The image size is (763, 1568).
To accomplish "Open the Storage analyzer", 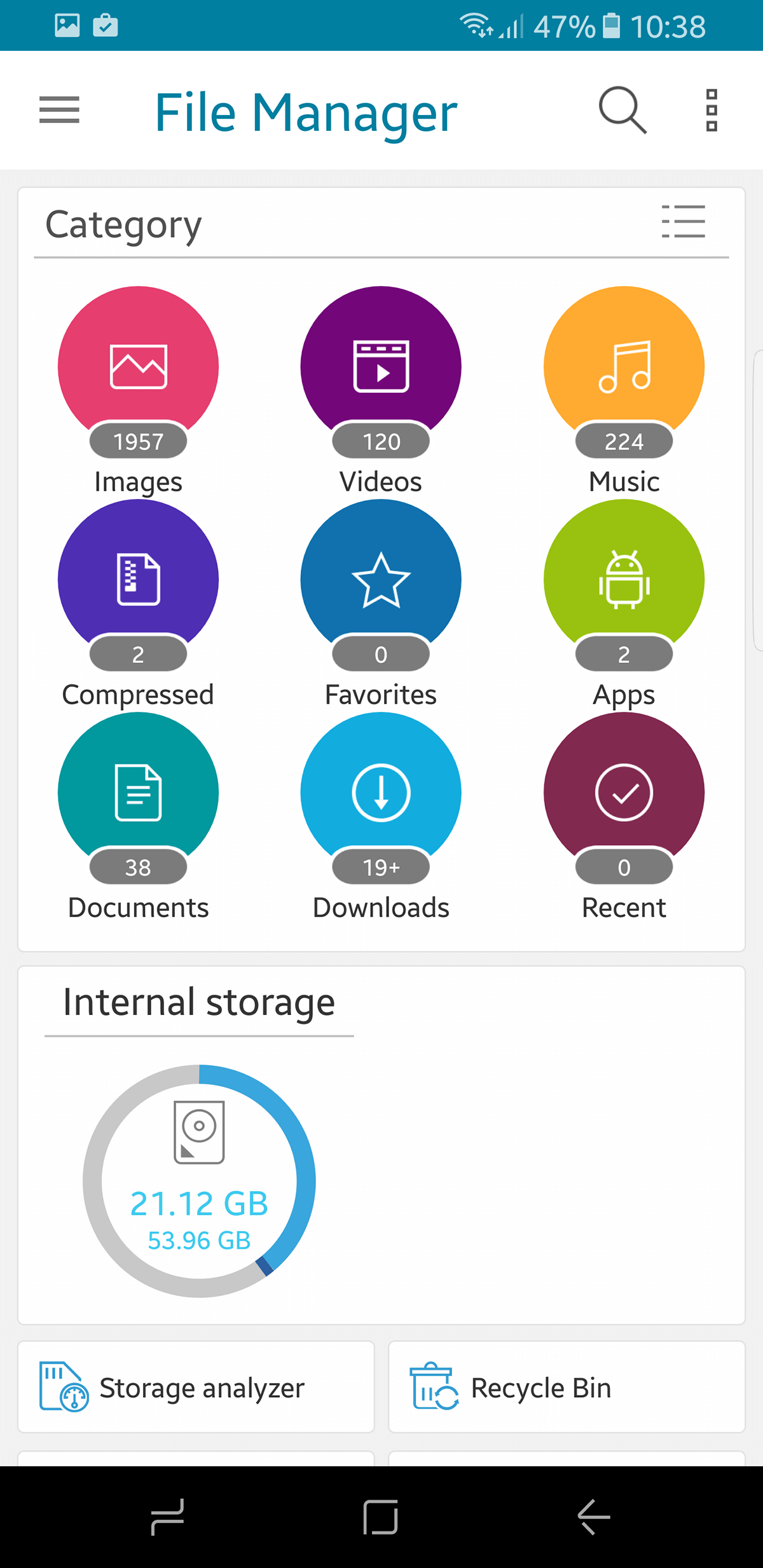I will tap(195, 1387).
